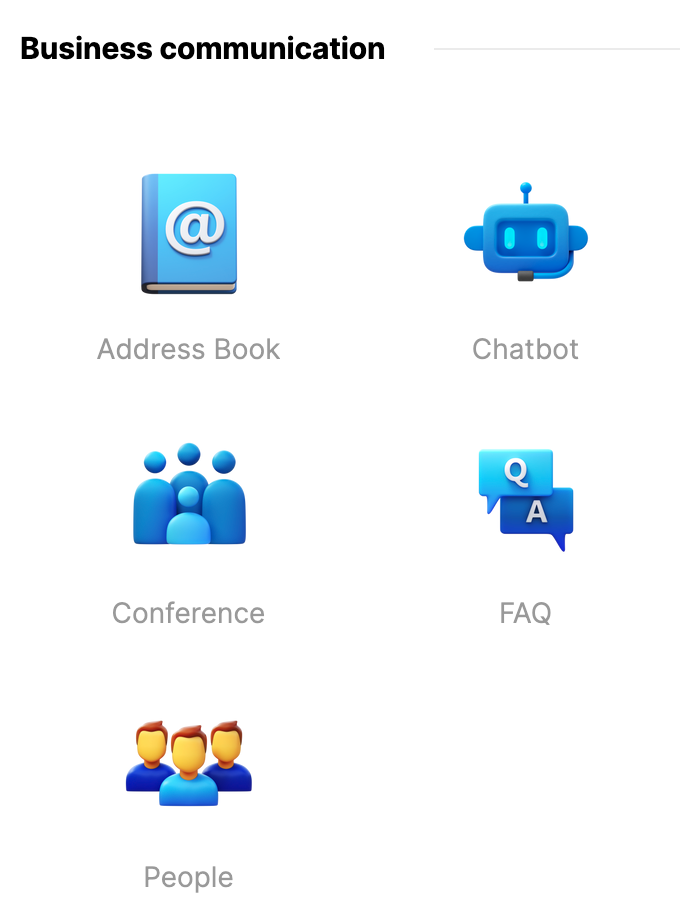Open the Address Book icon
Viewport: 680px width, 920px height.
(189, 234)
